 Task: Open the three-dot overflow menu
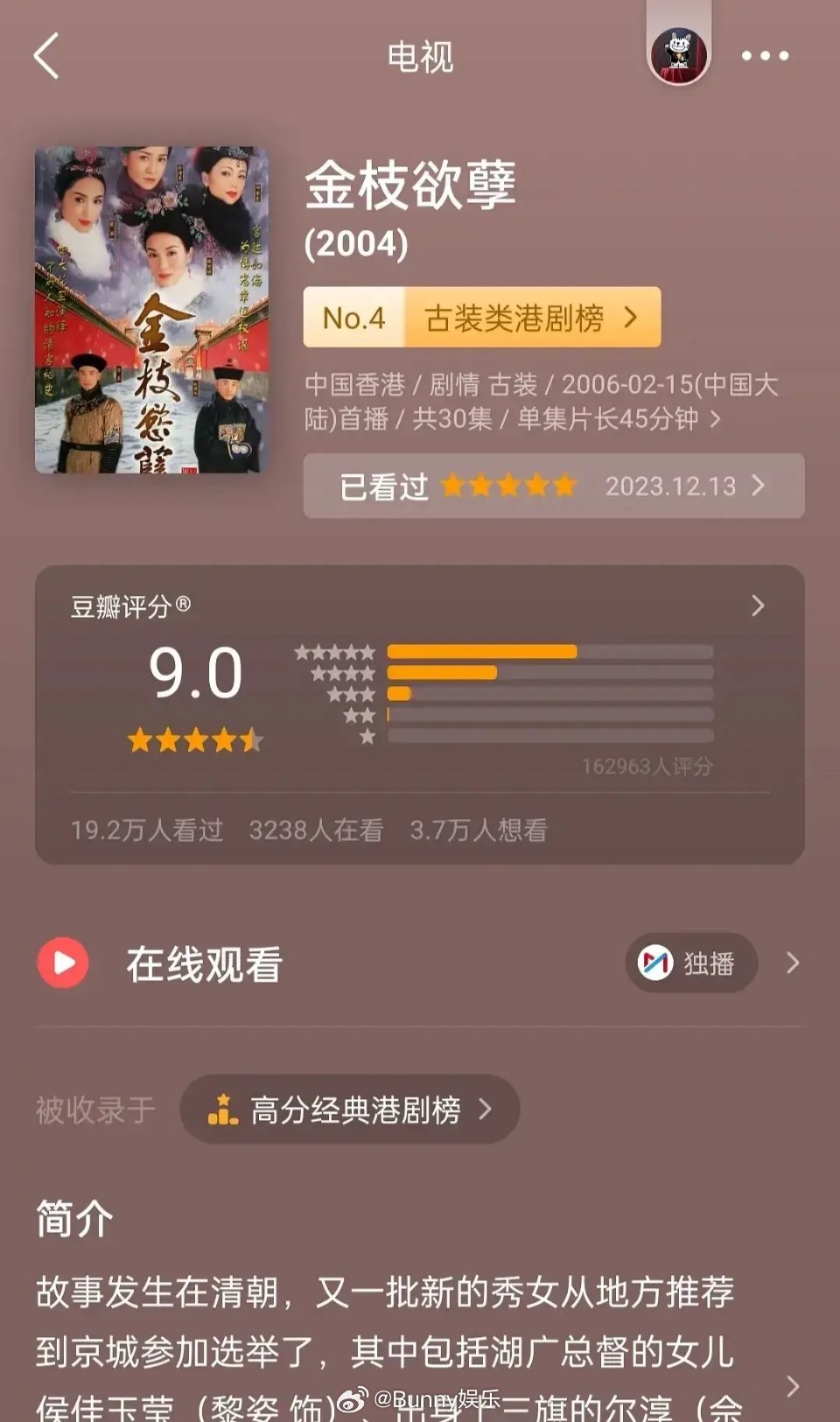[765, 56]
